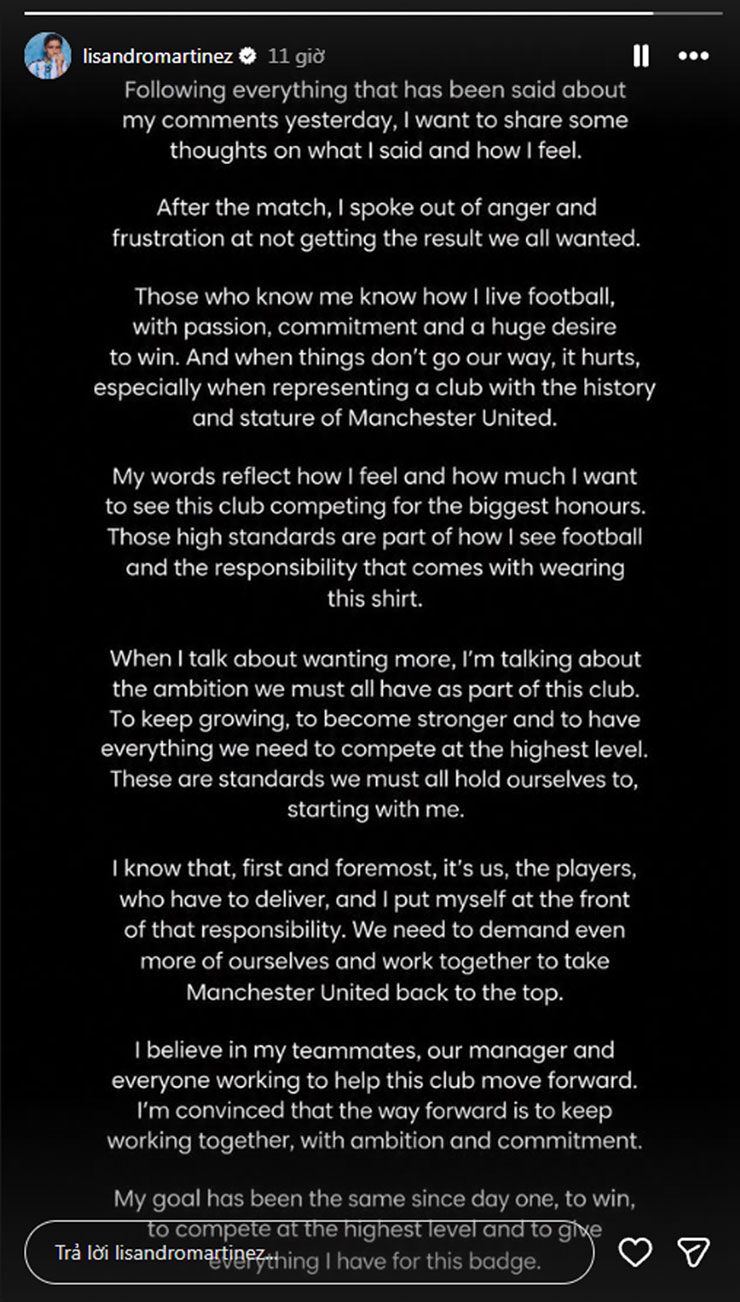740x1302 pixels.
Task: Tap the lisandromartinez username
Action: (x=157, y=56)
